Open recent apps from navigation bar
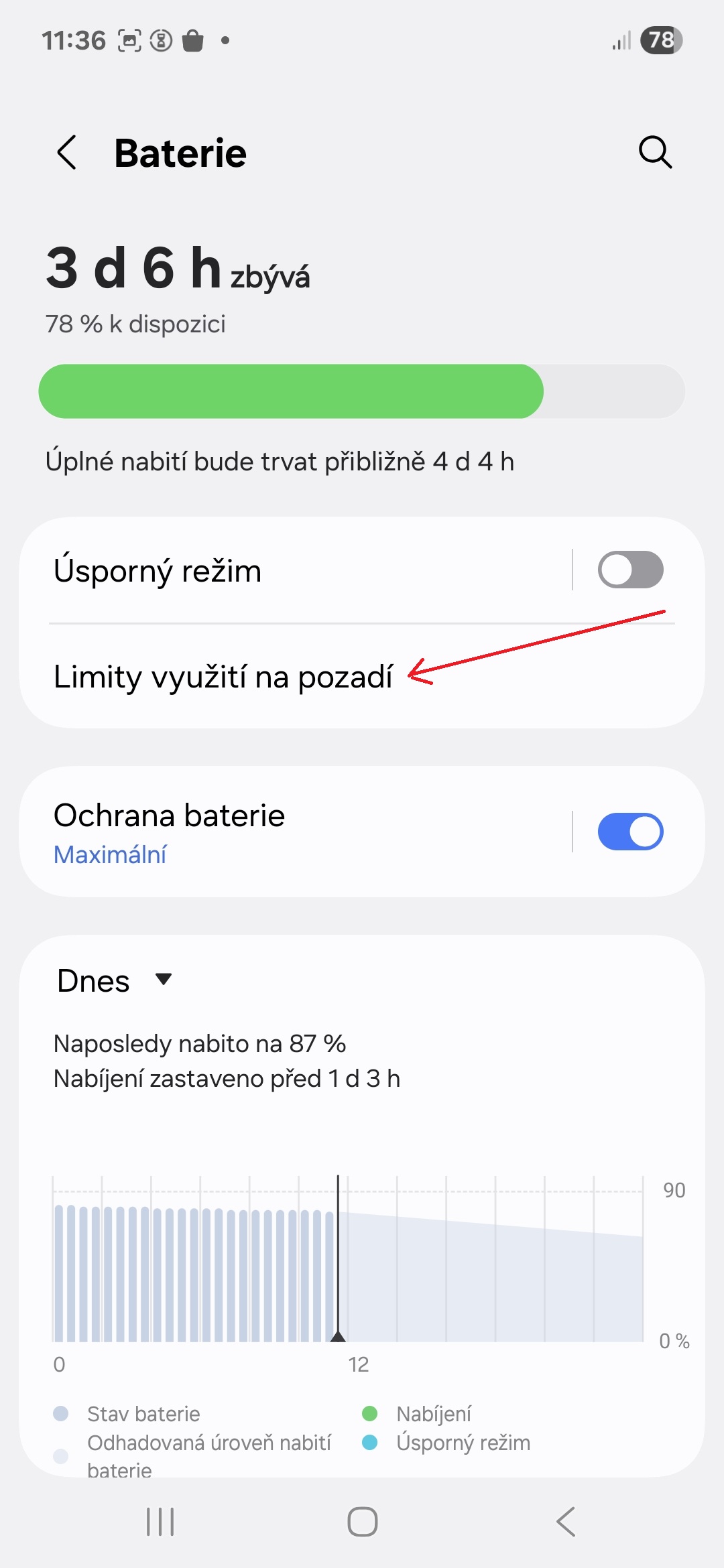This screenshot has height=1568, width=724. pos(160,1521)
